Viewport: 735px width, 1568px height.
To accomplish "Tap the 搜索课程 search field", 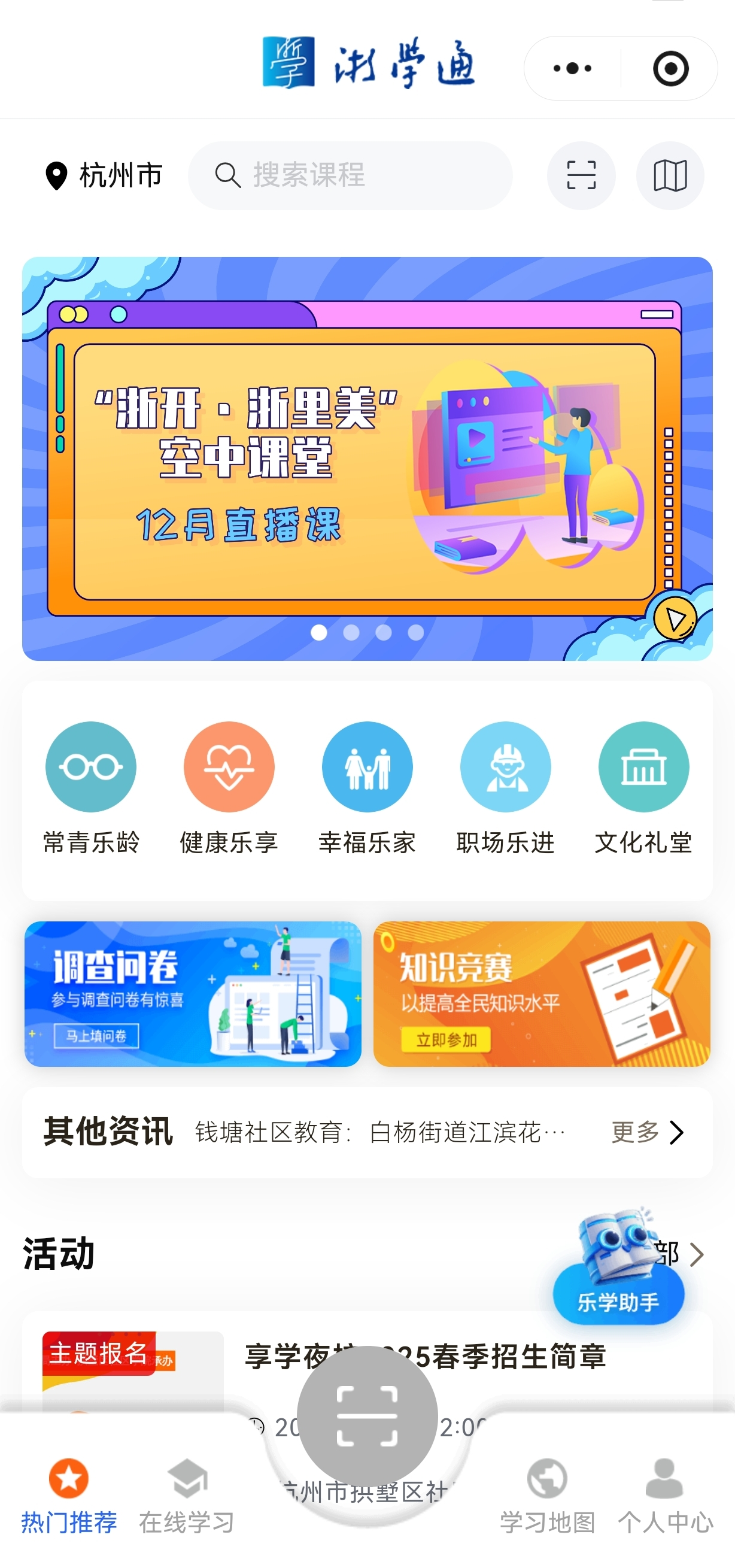I will tap(351, 176).
